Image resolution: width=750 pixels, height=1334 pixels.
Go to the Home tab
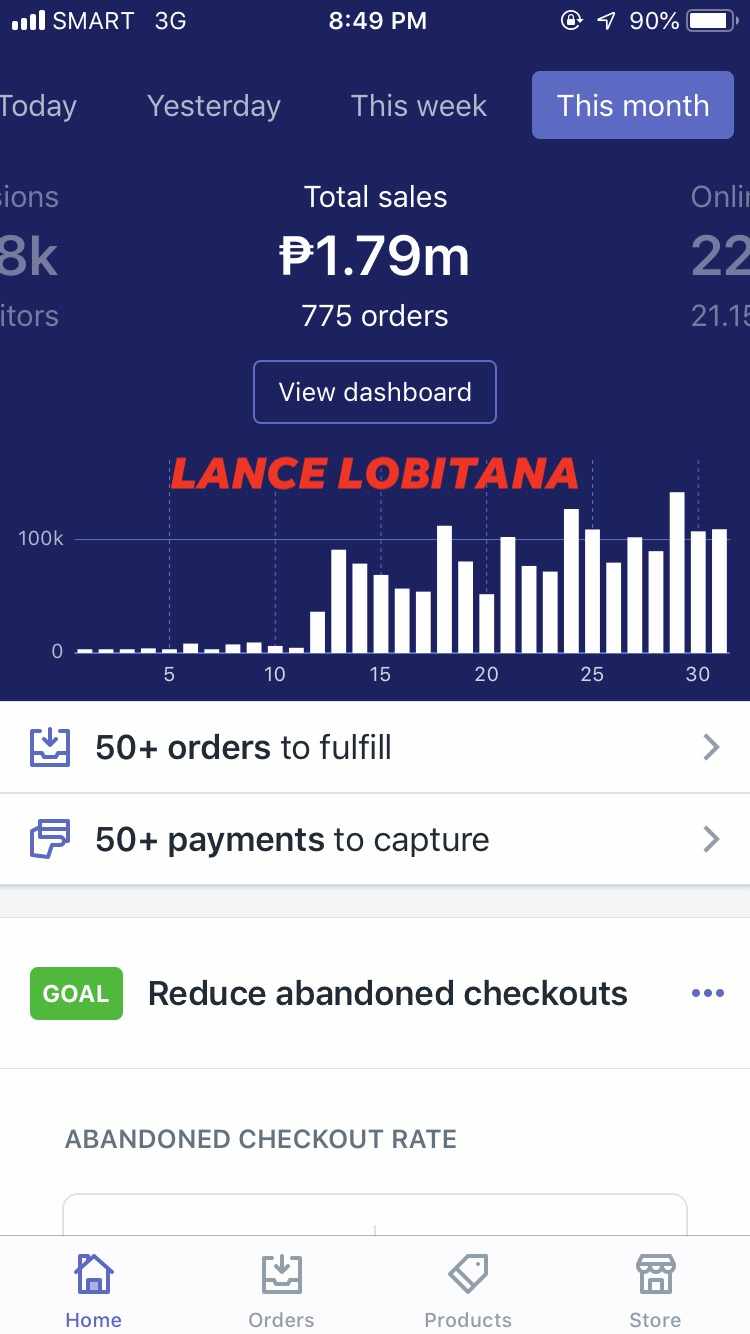(x=93, y=1290)
